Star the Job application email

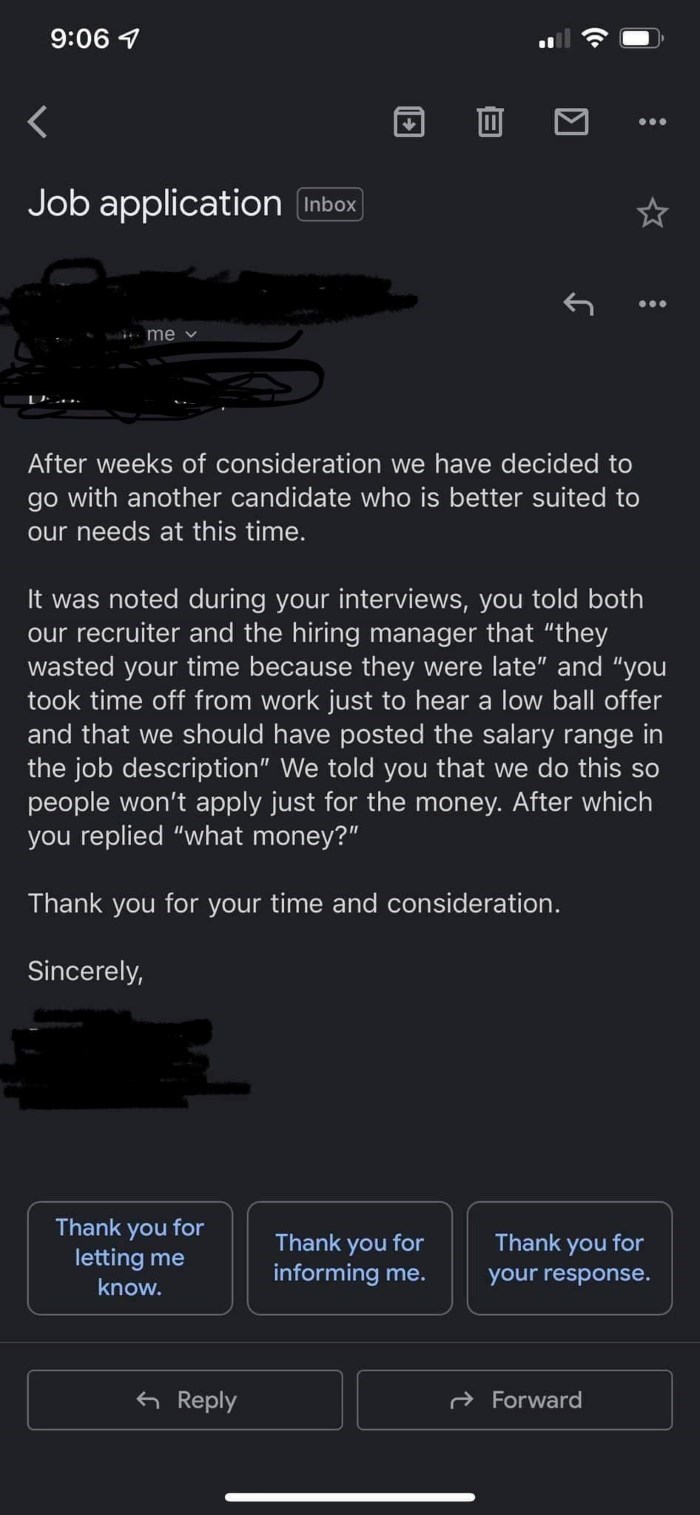[x=652, y=212]
